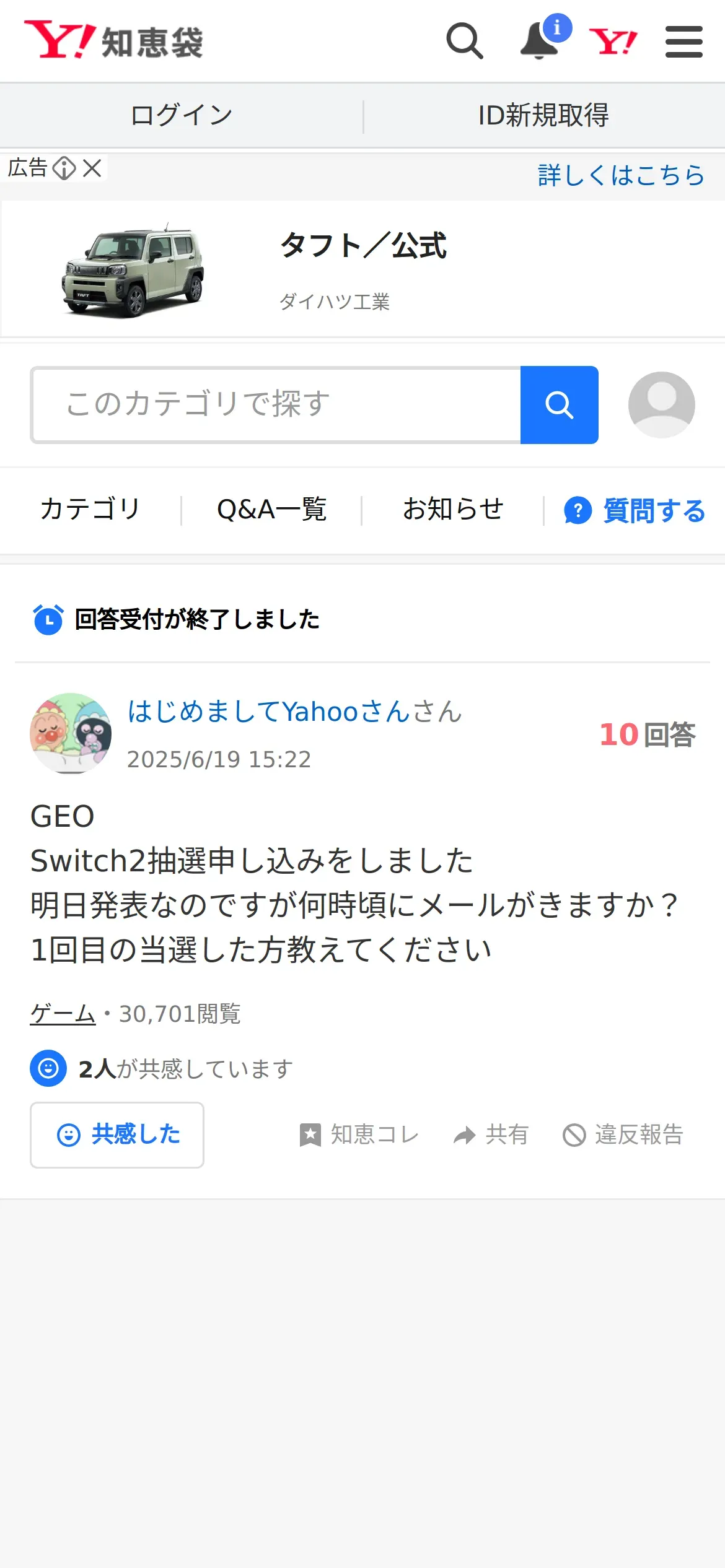Tap the 共感した button
Image resolution: width=725 pixels, height=1568 pixels.
(x=117, y=1135)
